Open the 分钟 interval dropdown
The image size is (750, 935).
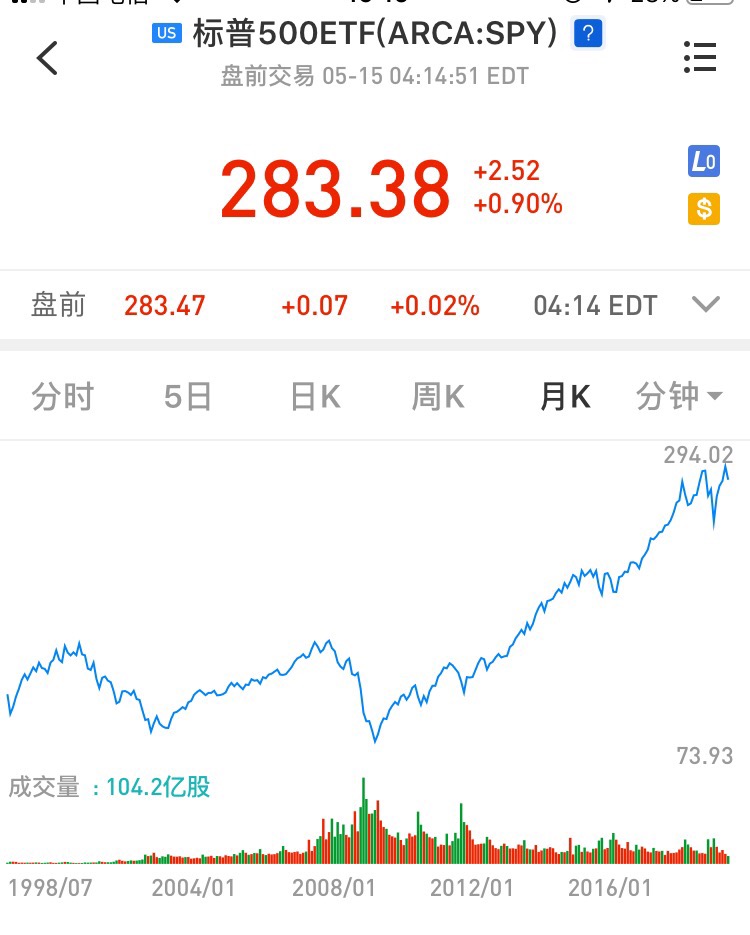point(679,396)
